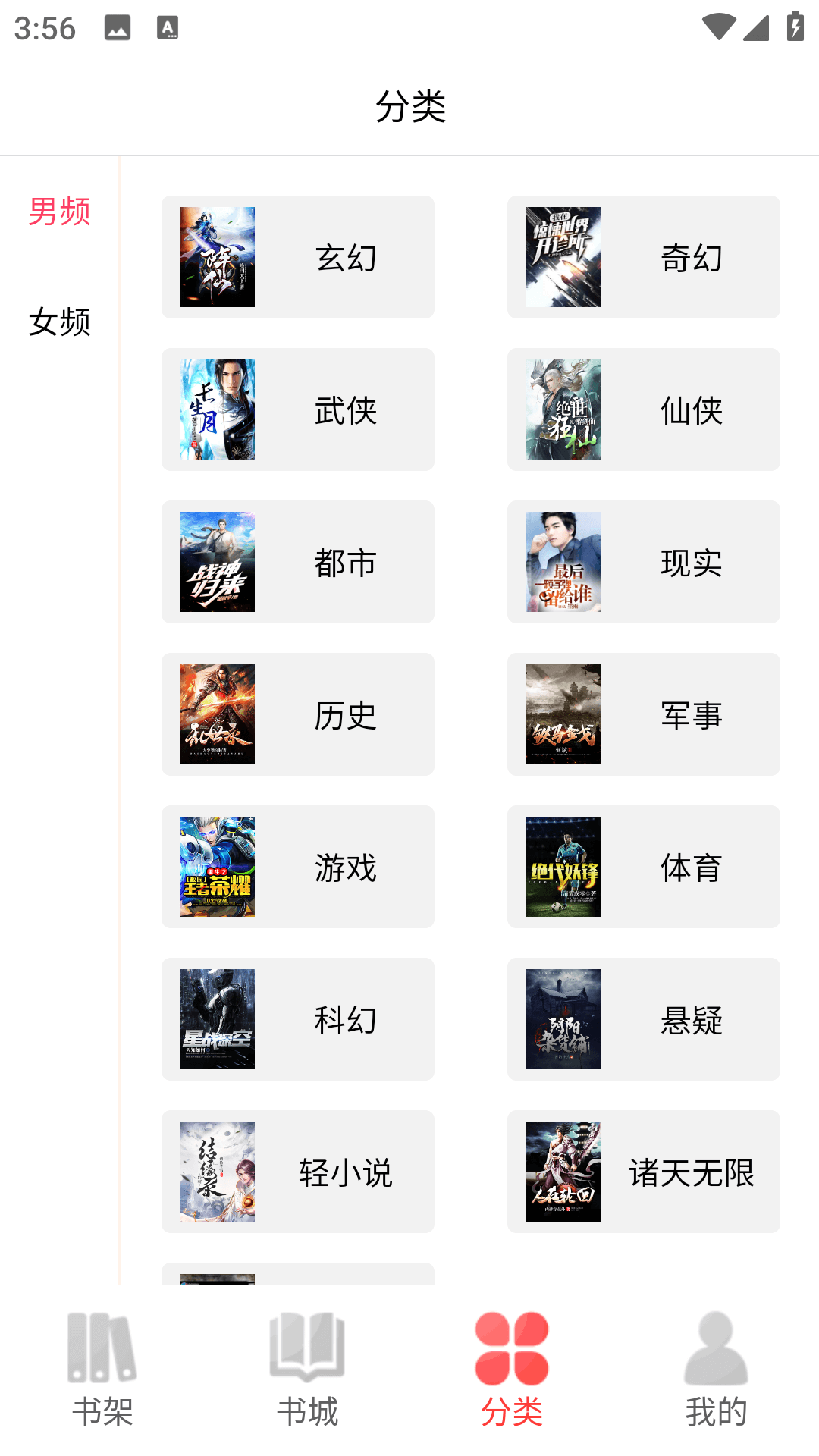Browse the 仙侠 category

643,409
